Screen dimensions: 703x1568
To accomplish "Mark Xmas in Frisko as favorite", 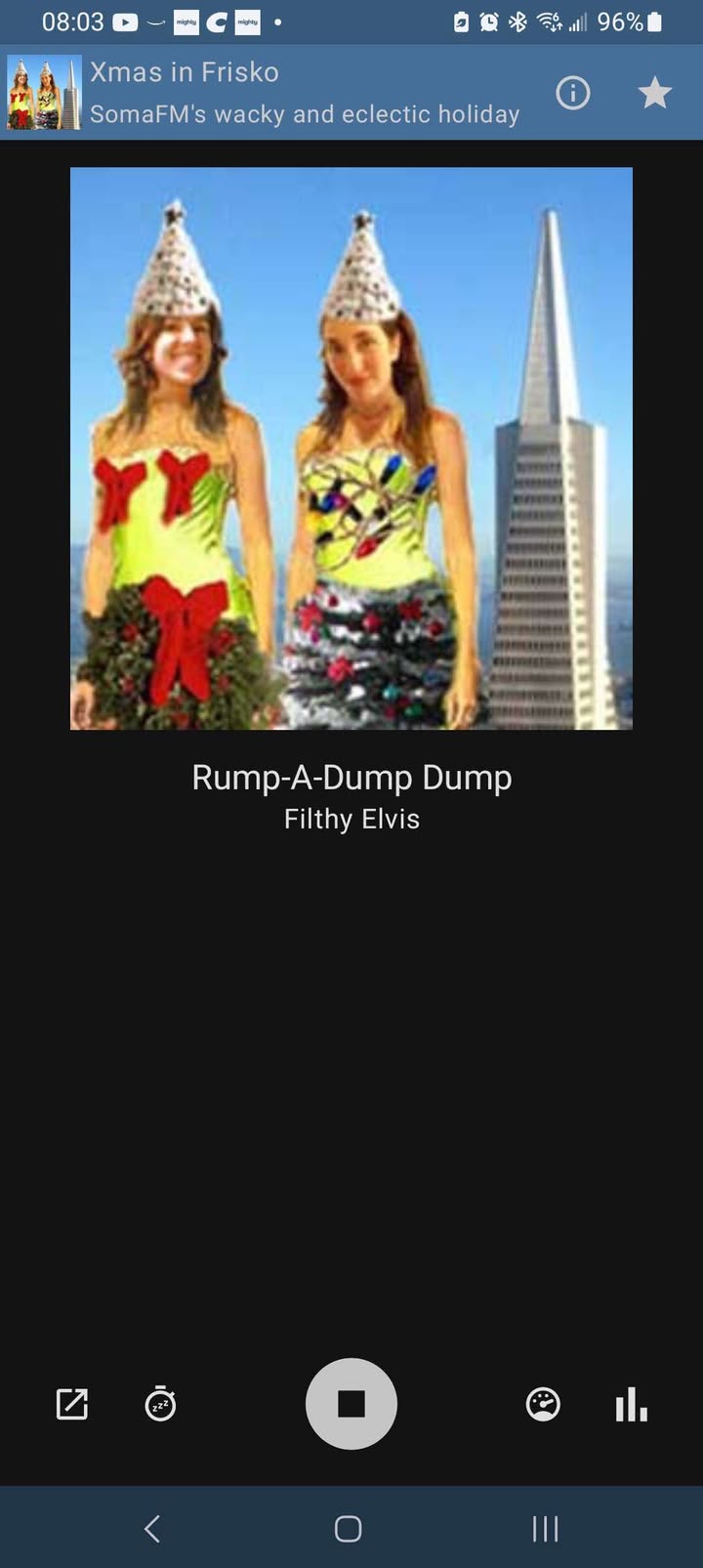I will (654, 93).
